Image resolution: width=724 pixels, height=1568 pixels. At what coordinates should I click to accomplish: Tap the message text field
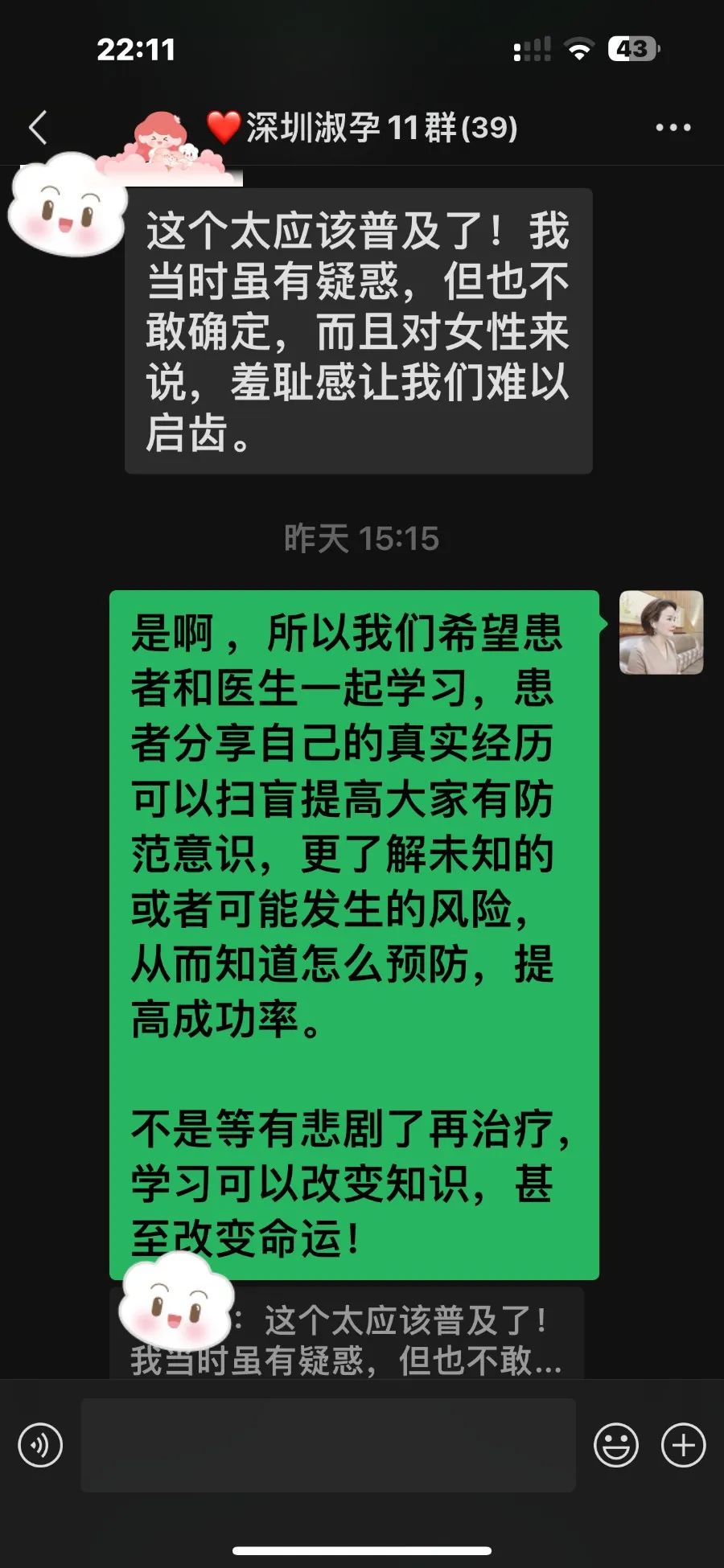(327, 1445)
